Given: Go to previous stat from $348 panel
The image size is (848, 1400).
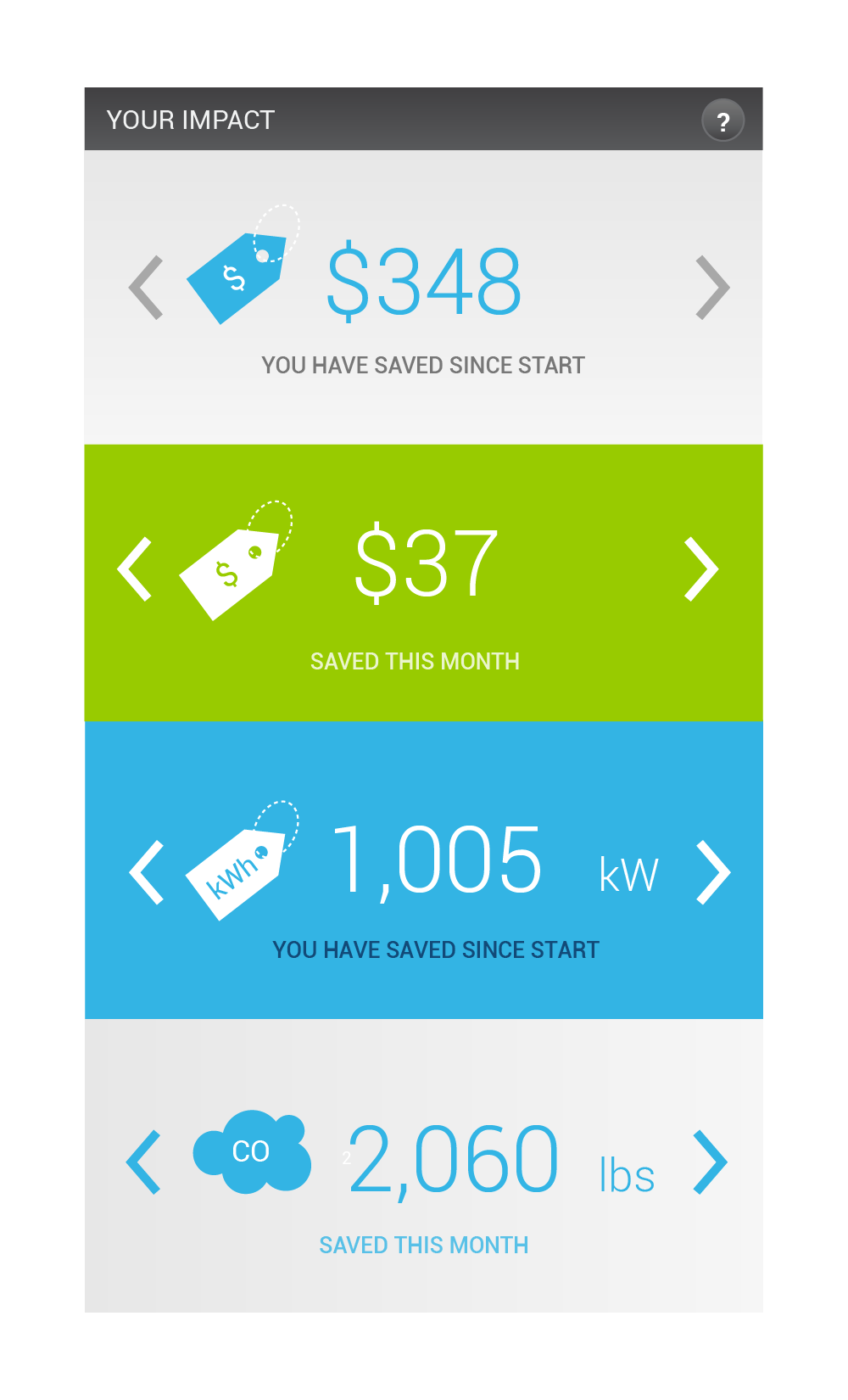Looking at the screenshot, I should [146, 288].
